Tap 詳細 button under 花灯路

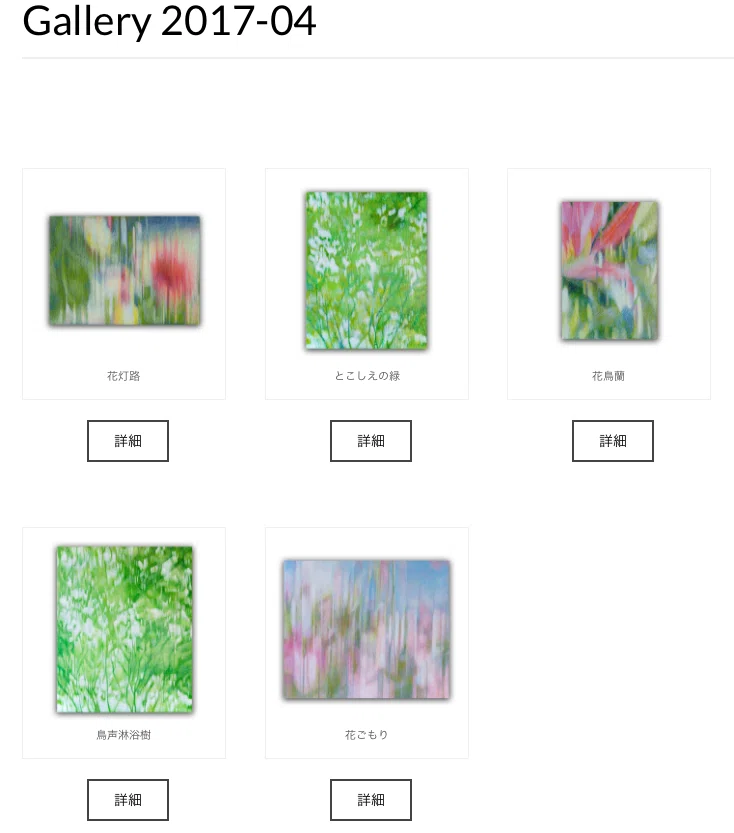(128, 441)
